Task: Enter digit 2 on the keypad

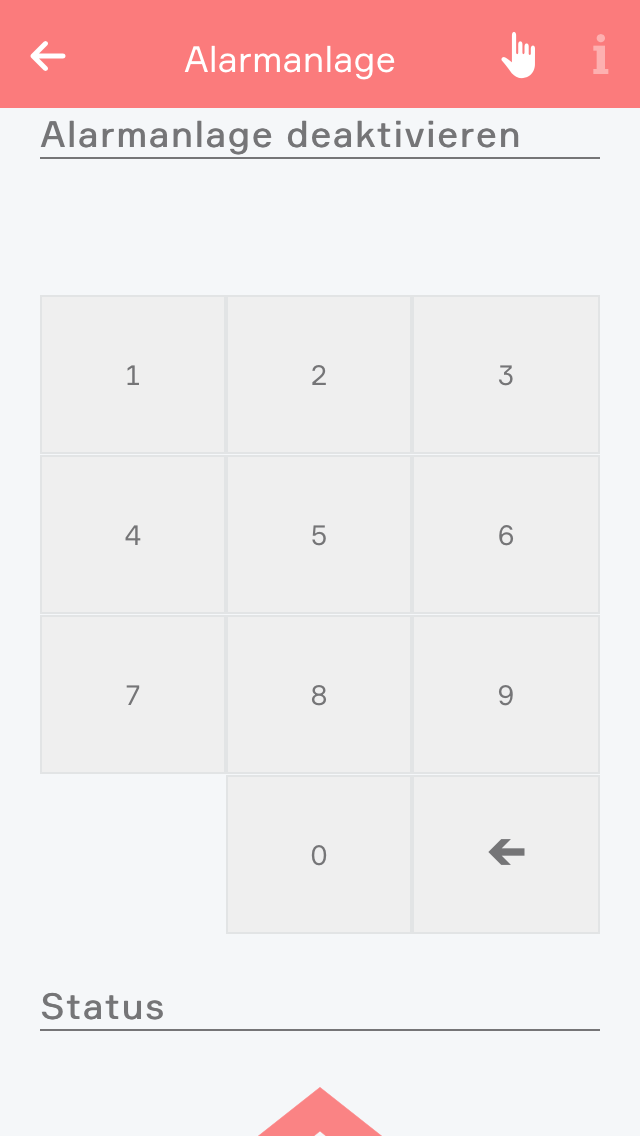Action: (319, 375)
